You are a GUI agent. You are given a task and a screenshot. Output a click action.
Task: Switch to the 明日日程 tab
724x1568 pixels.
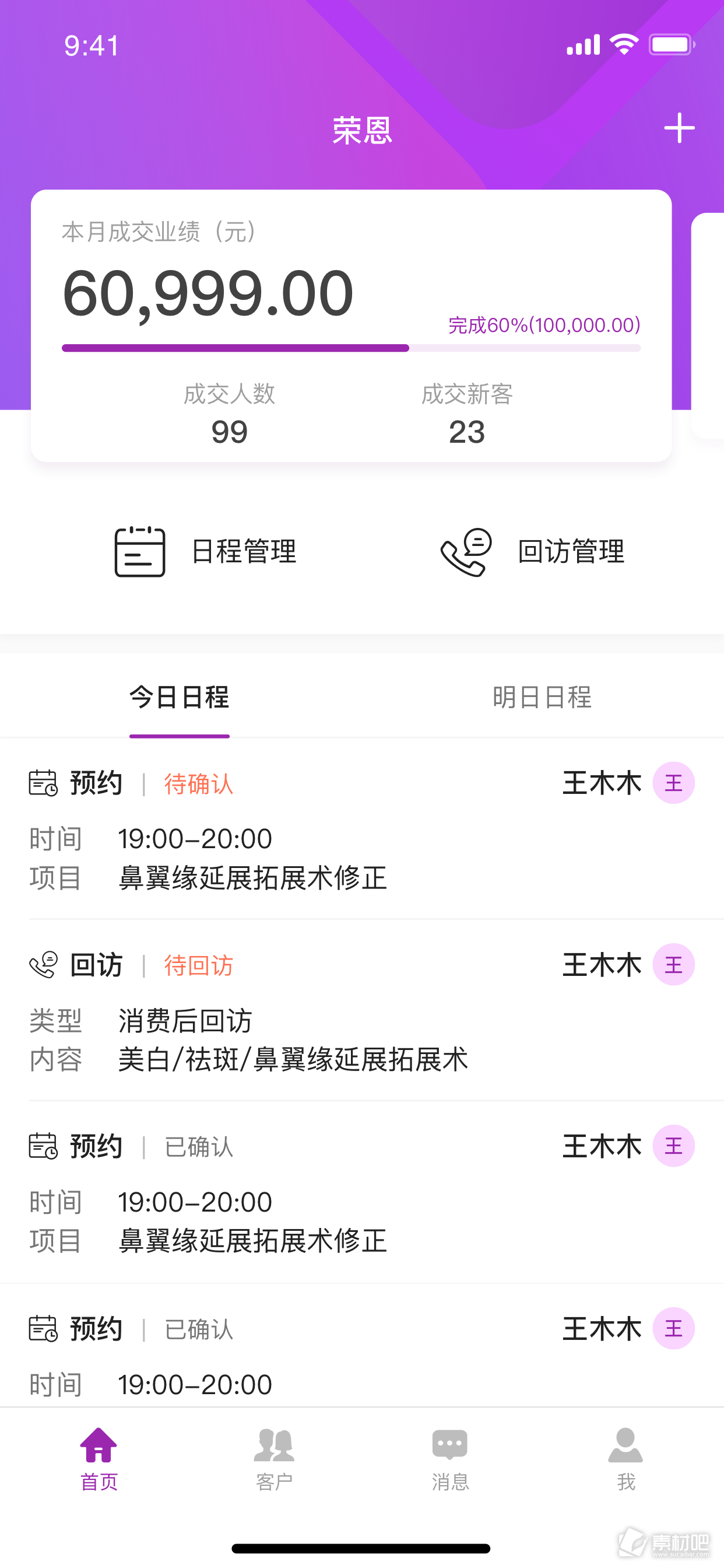[x=542, y=697]
